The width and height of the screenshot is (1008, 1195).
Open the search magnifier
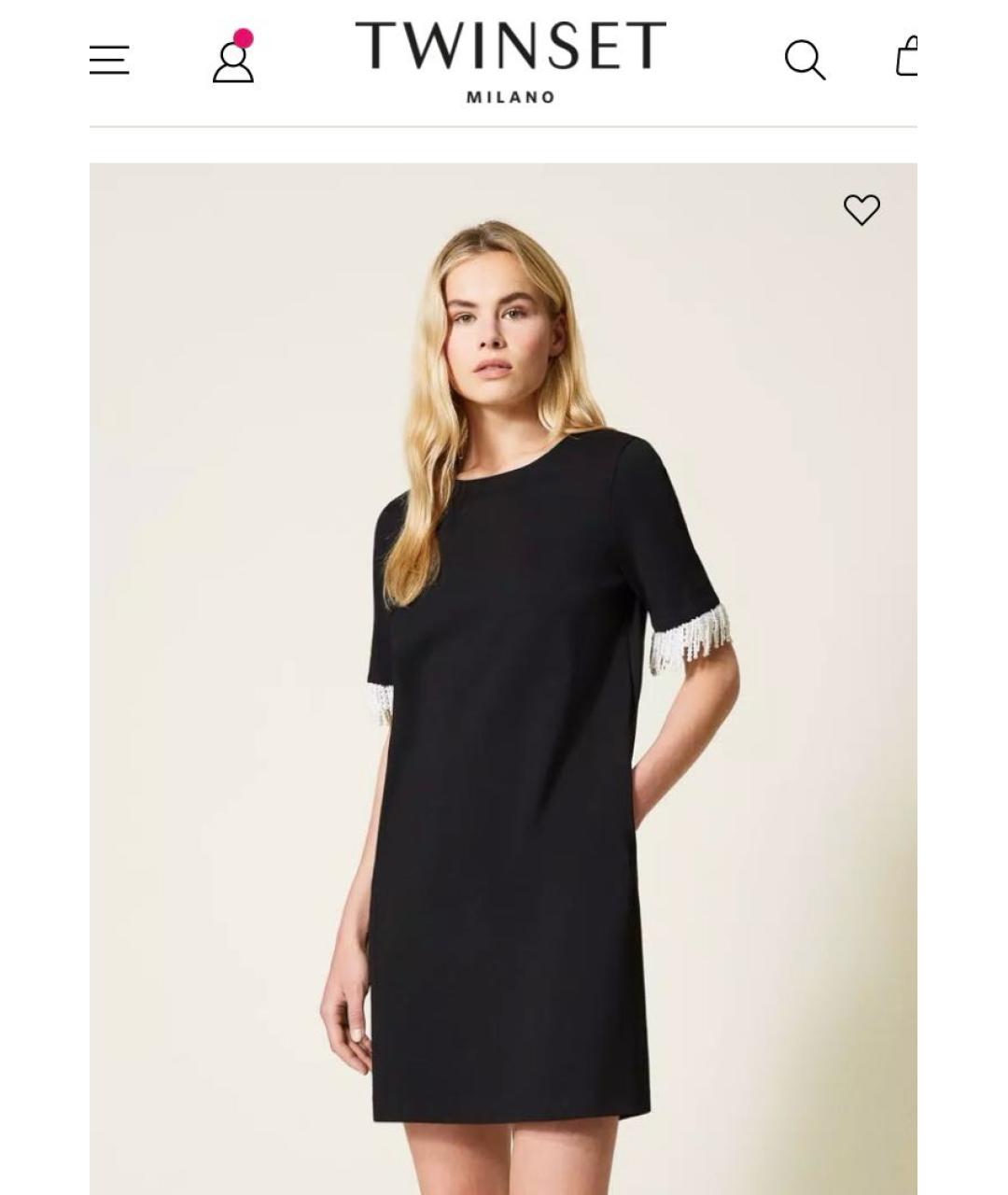805,60
